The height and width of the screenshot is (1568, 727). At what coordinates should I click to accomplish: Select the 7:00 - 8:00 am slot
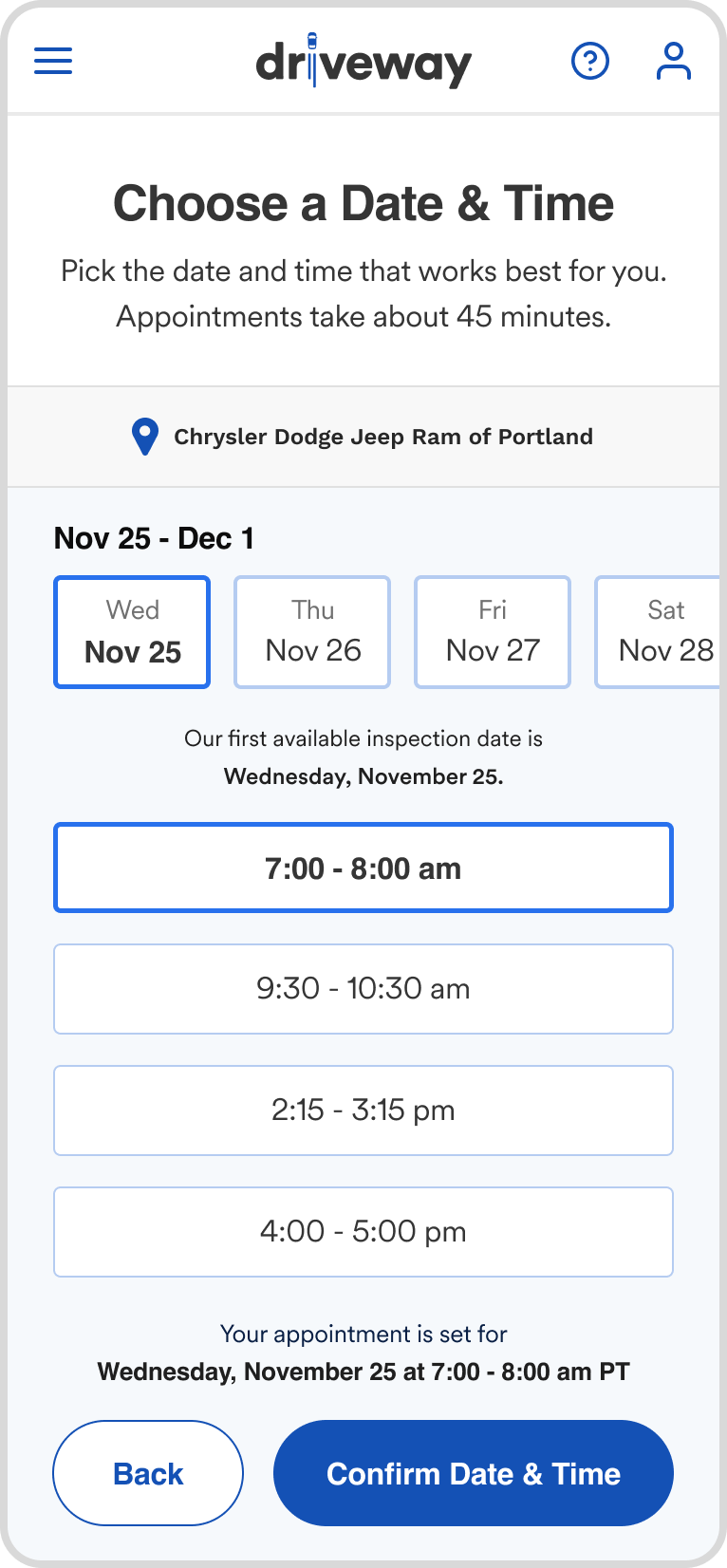pyautogui.click(x=363, y=868)
